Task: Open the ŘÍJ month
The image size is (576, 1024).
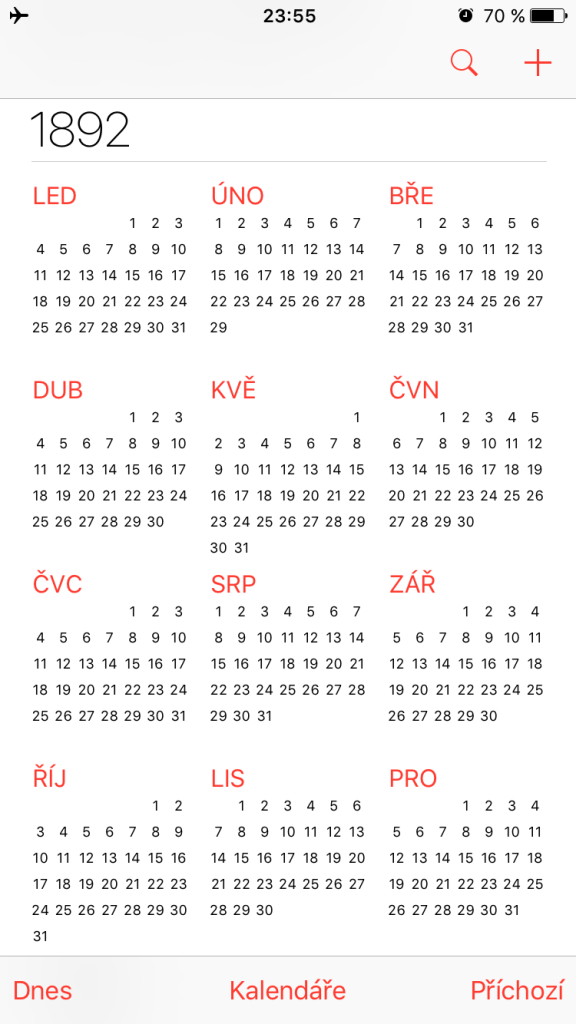Action: (x=50, y=778)
